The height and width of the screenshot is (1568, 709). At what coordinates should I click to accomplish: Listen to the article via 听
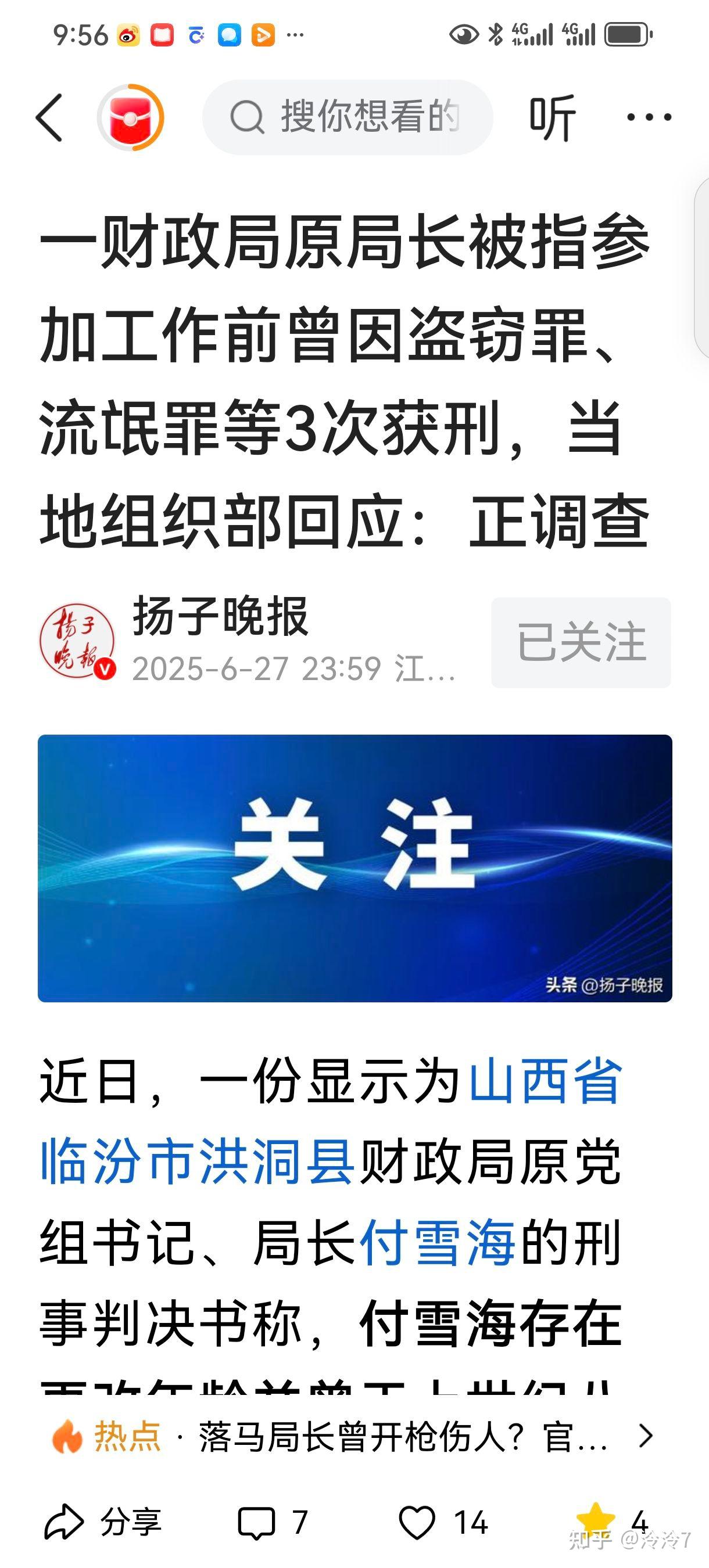[552, 117]
